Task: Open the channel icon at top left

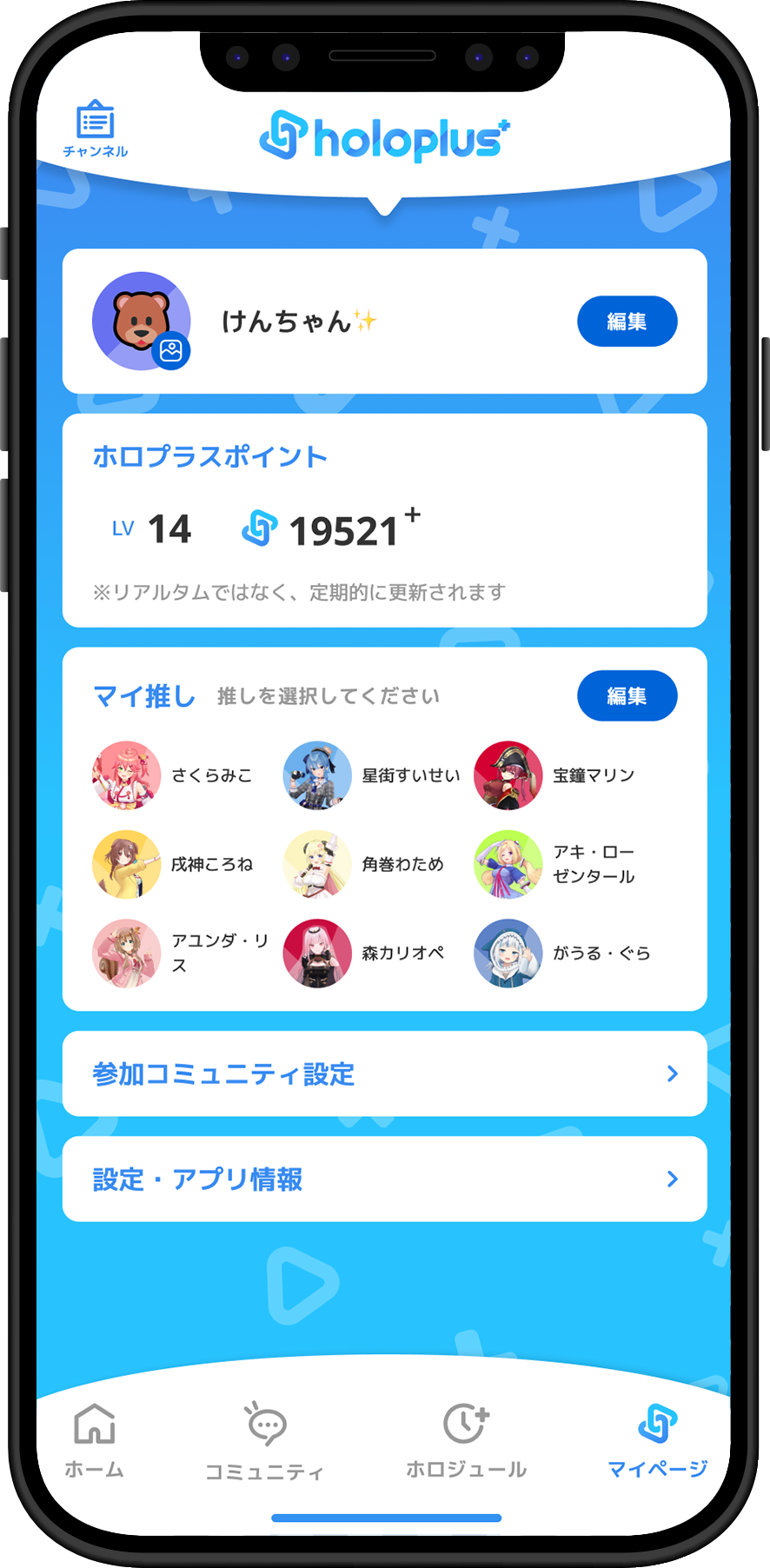Action: tap(95, 128)
